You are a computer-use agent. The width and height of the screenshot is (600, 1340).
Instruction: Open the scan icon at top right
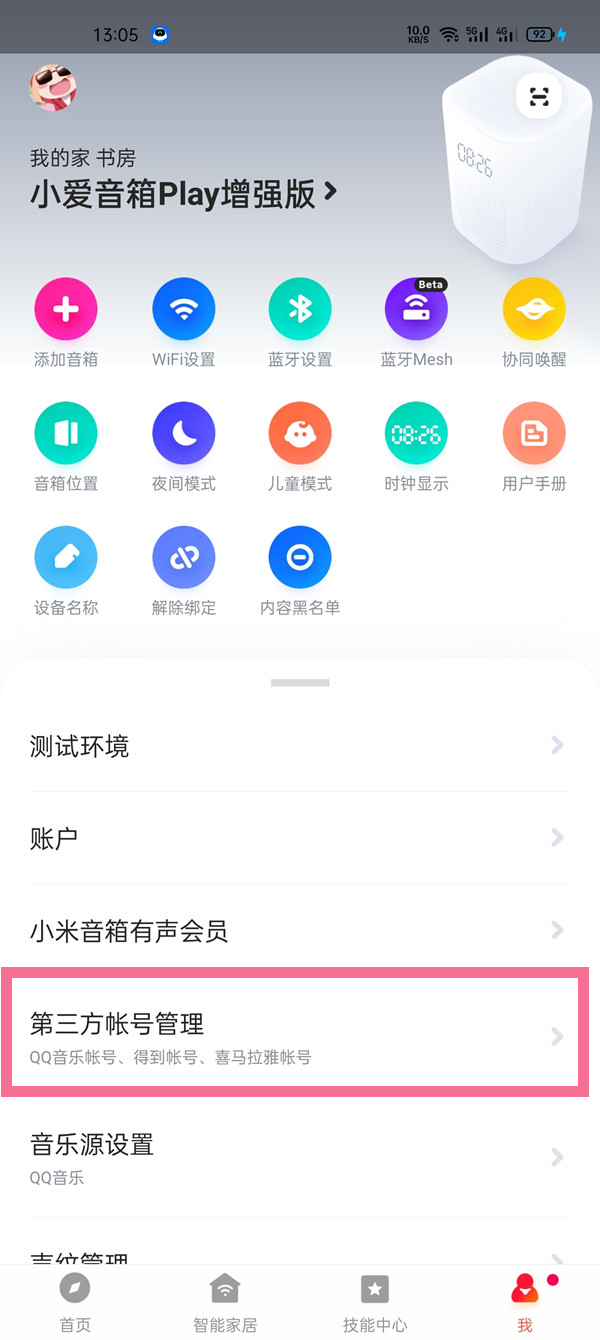pos(539,97)
